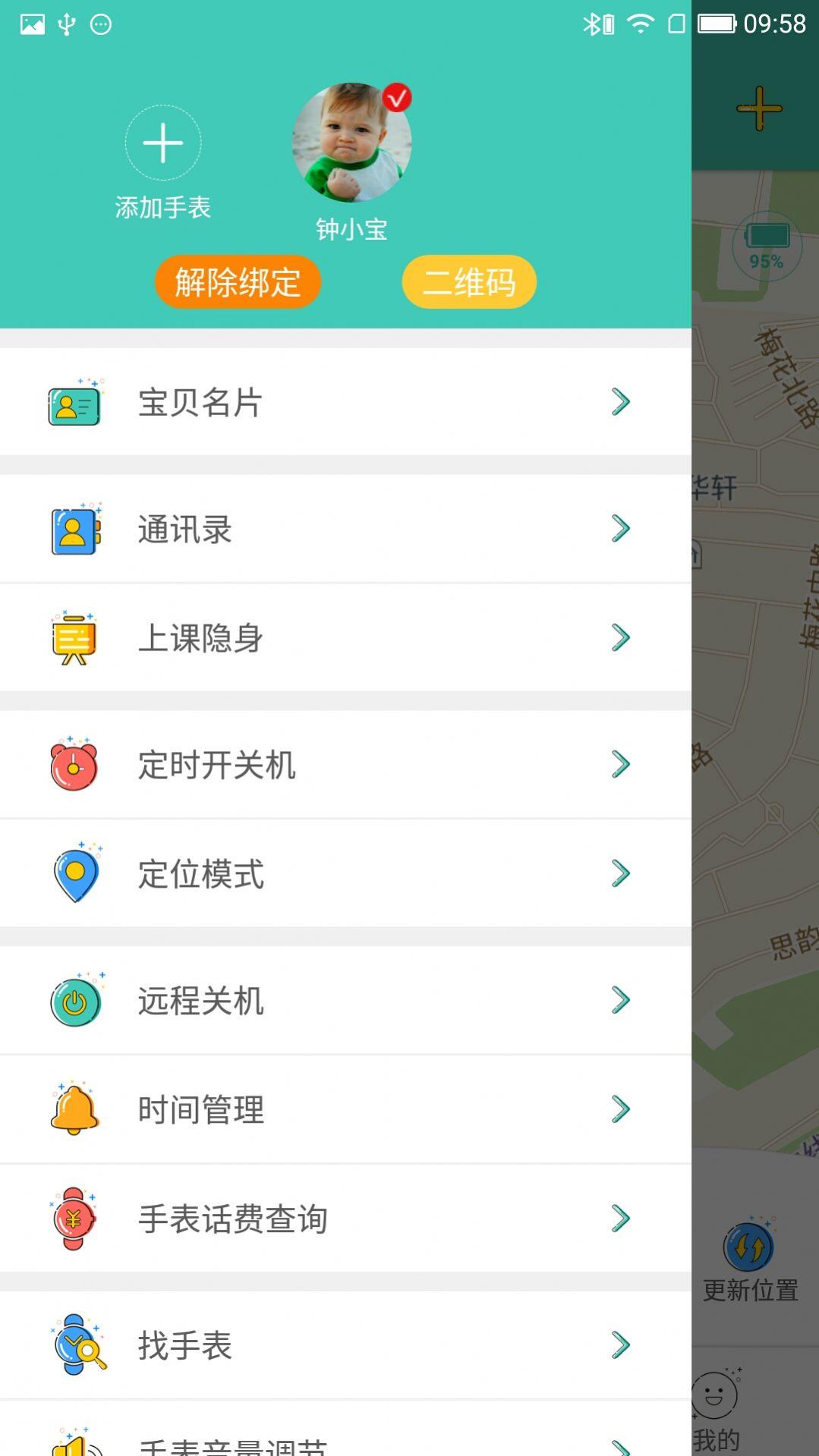Open 时间管理

345,1110
